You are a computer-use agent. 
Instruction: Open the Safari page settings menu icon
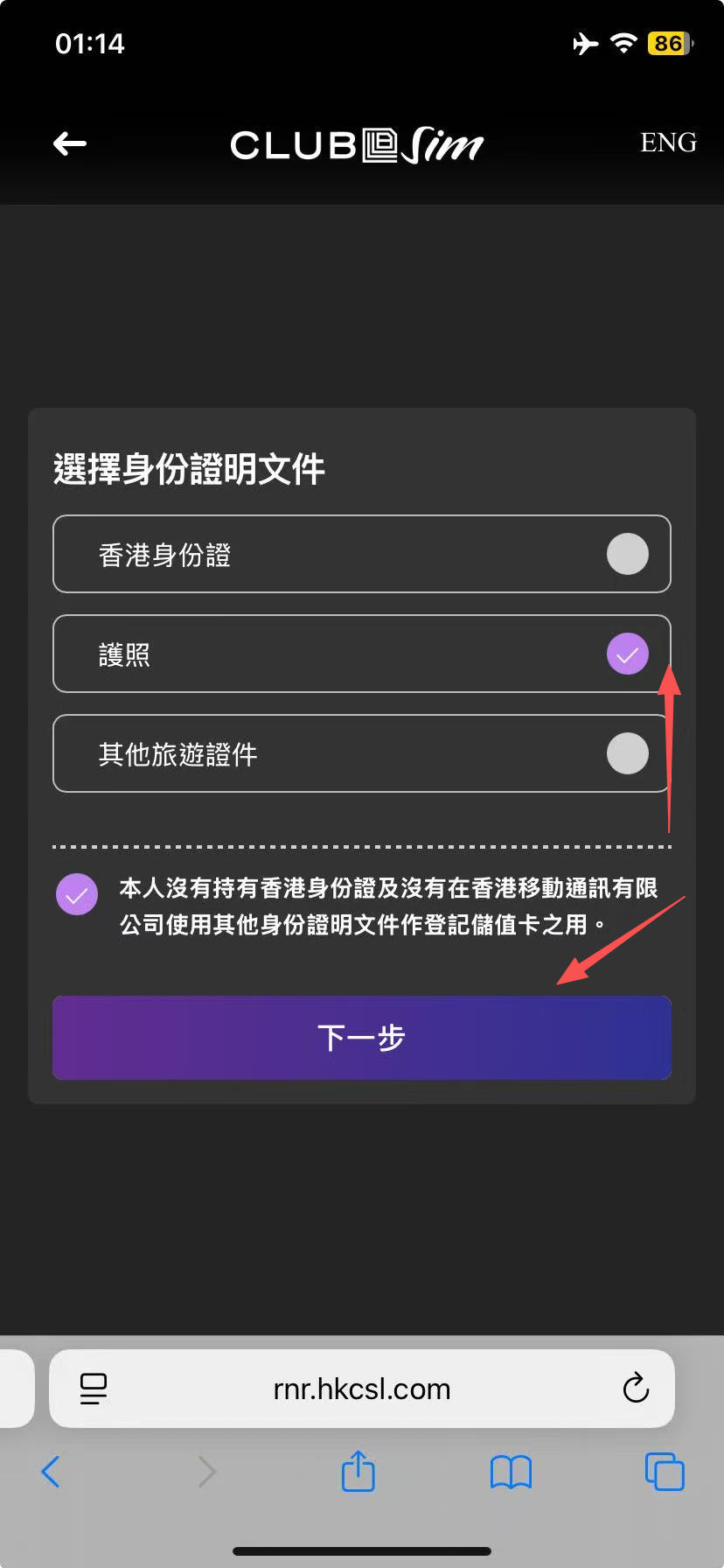[94, 1389]
